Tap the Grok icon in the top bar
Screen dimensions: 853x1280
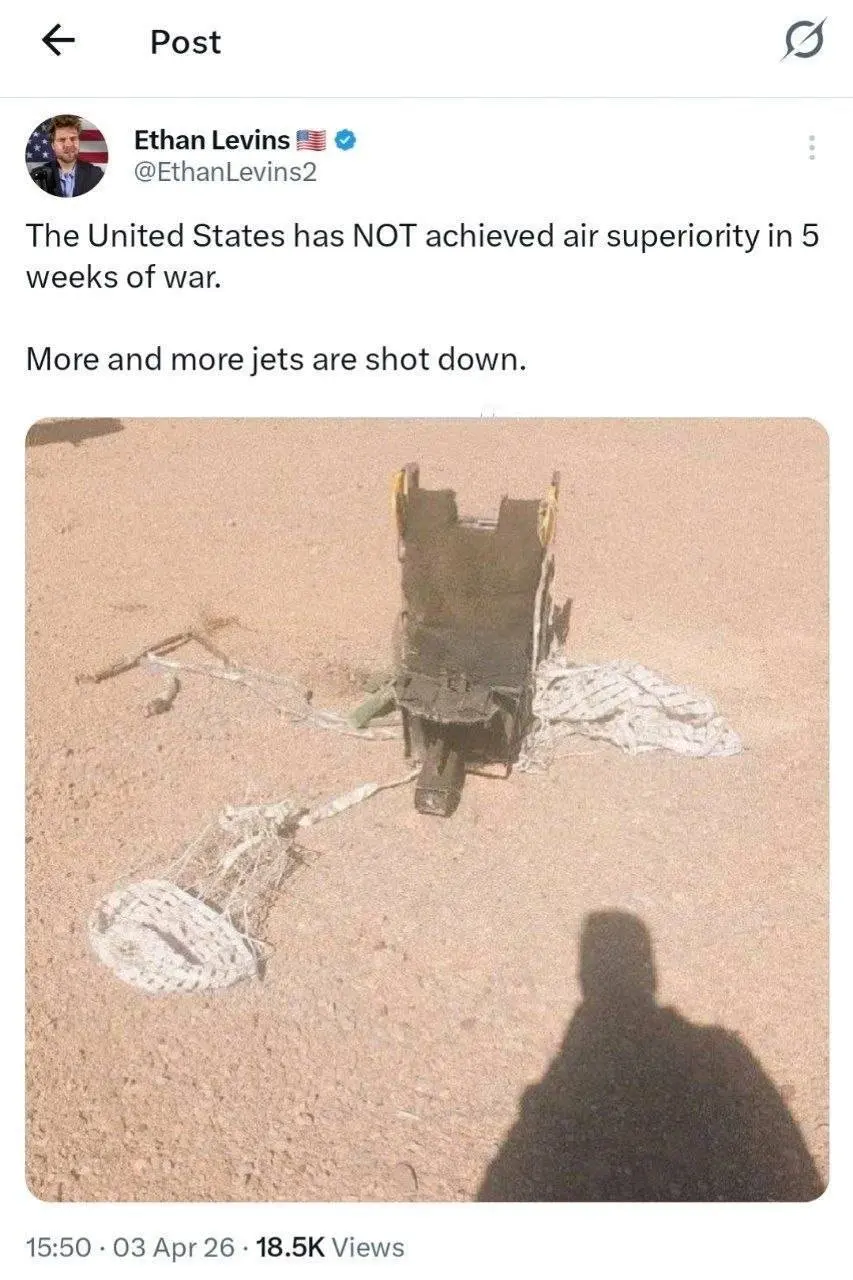804,42
